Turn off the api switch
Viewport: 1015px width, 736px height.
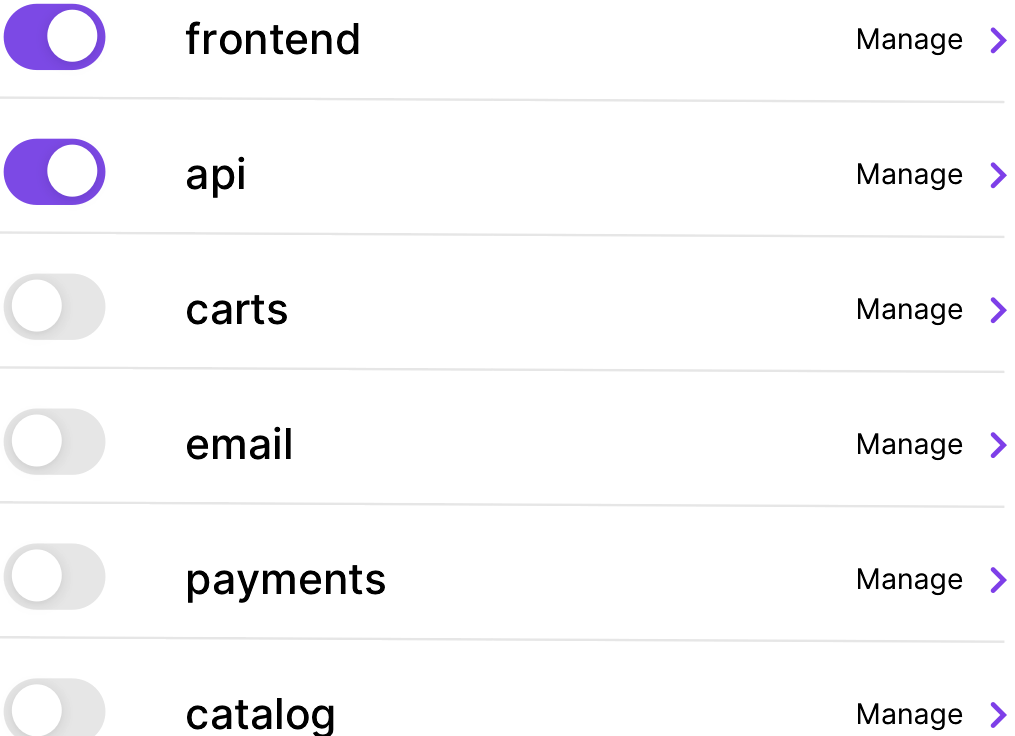(x=55, y=173)
